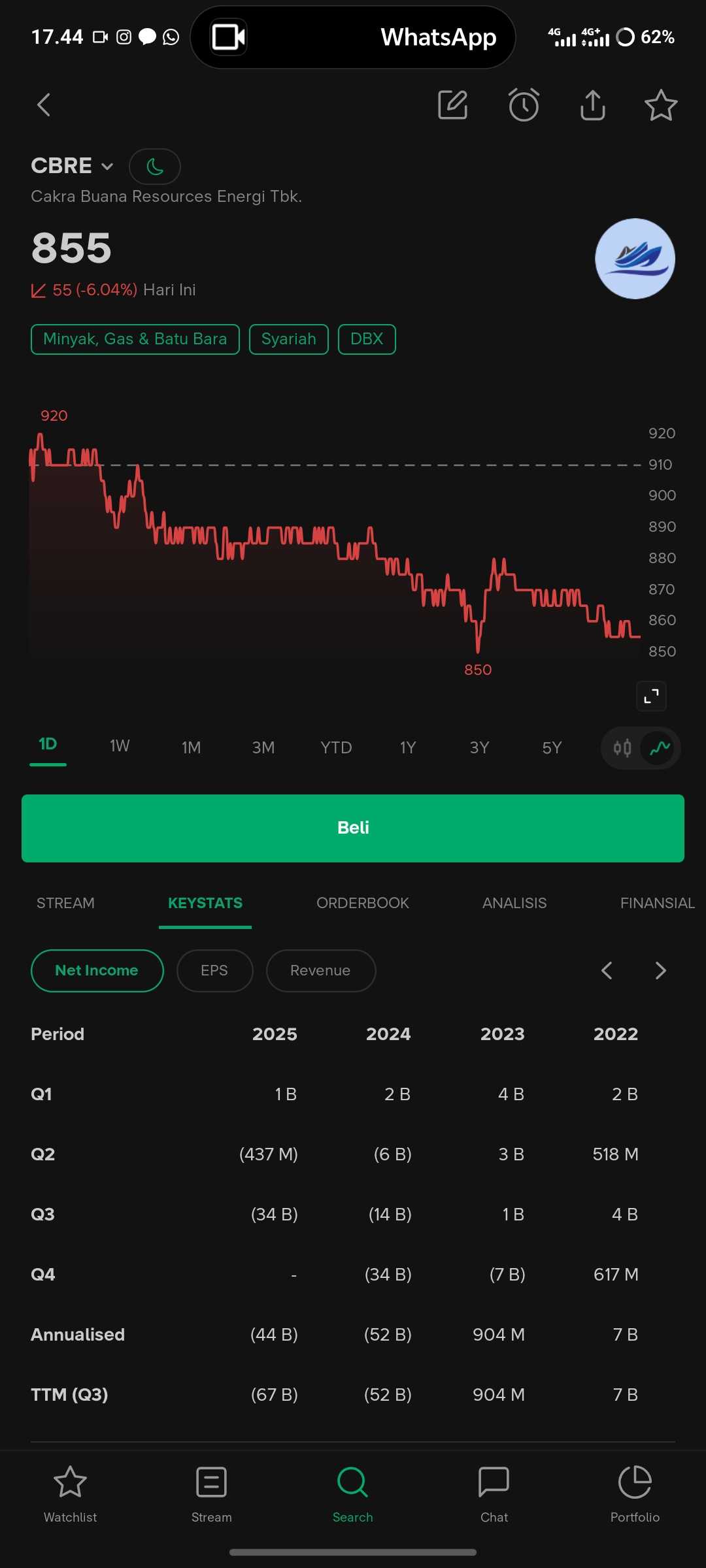Show the YTD chart range
706x1568 pixels.
click(336, 747)
